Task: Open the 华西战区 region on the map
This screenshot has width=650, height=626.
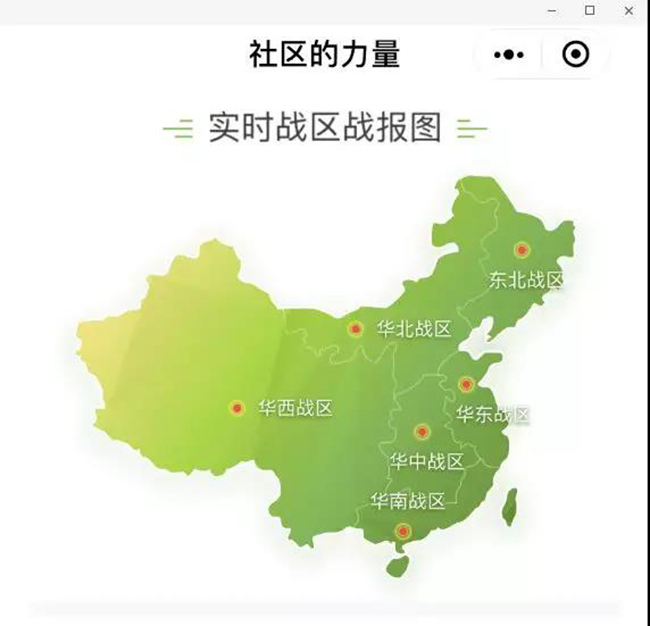Action: [237, 408]
